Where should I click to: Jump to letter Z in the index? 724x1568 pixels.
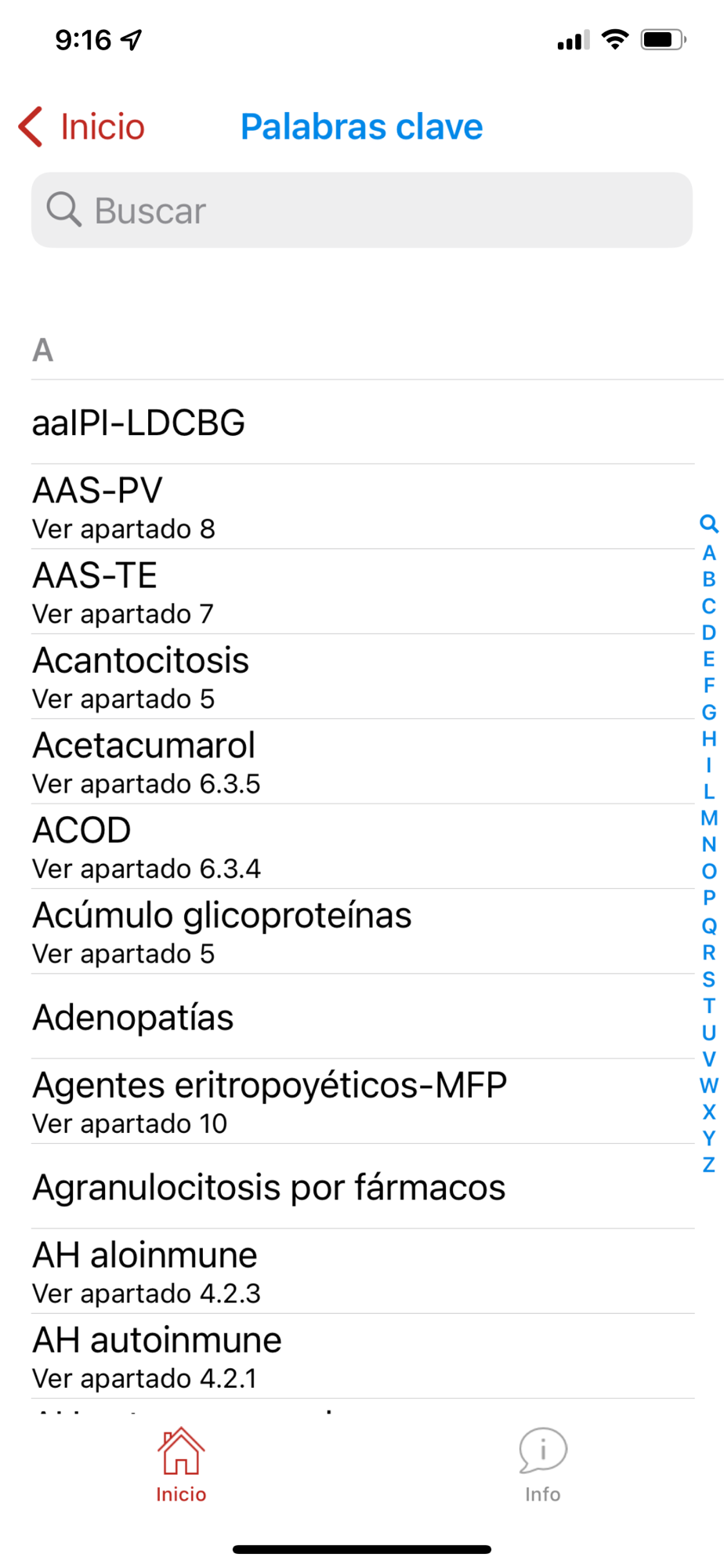pyautogui.click(x=709, y=1165)
